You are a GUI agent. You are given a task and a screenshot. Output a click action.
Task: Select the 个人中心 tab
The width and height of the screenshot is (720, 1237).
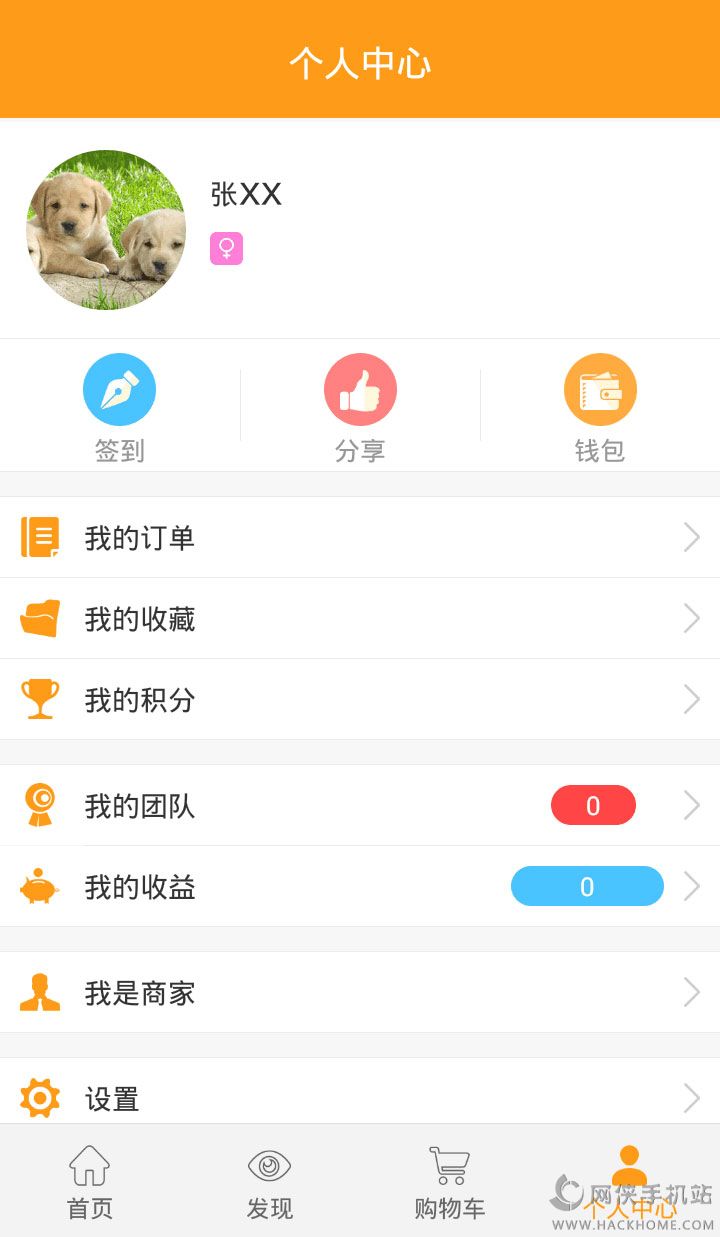point(629,1182)
